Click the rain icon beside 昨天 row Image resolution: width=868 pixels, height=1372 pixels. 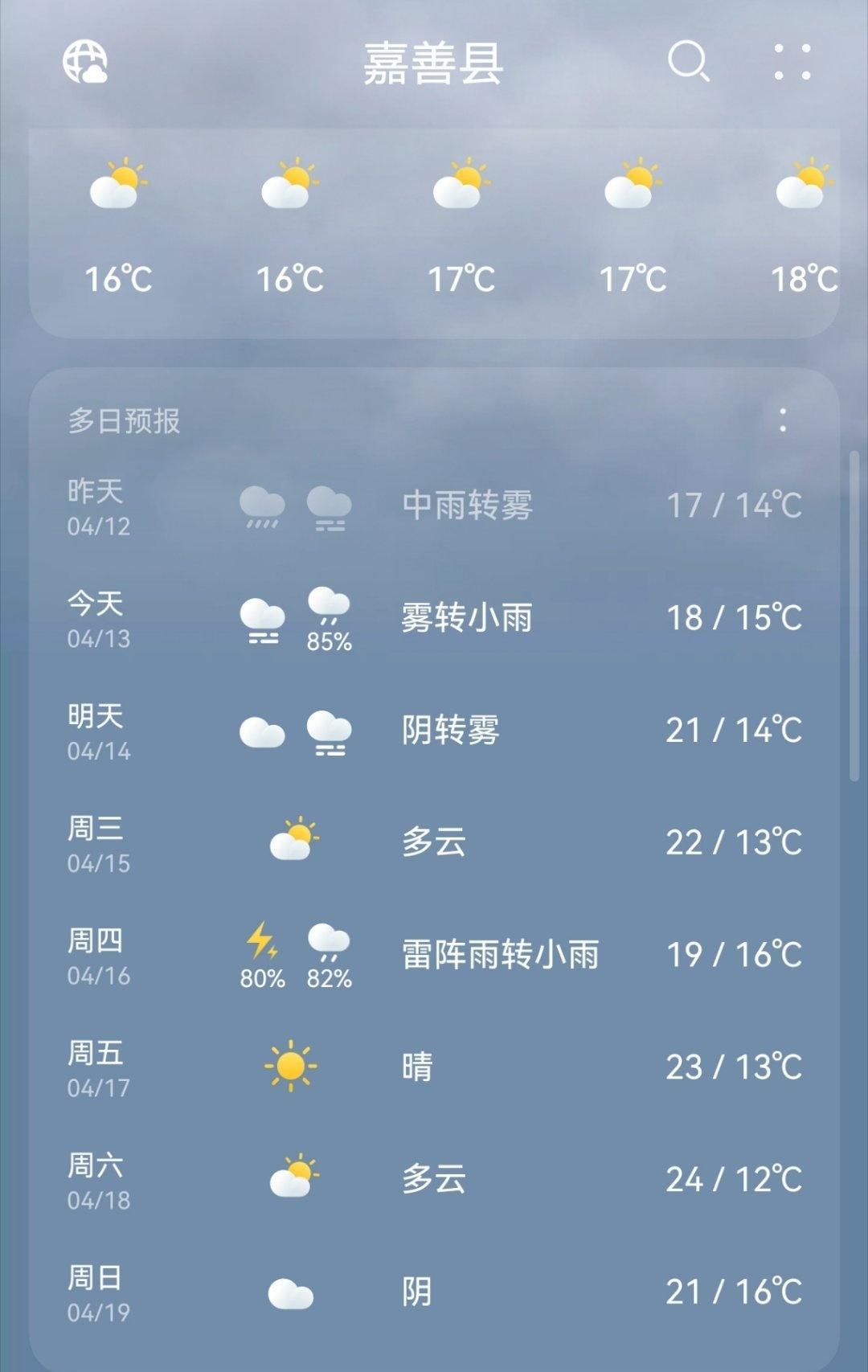263,505
